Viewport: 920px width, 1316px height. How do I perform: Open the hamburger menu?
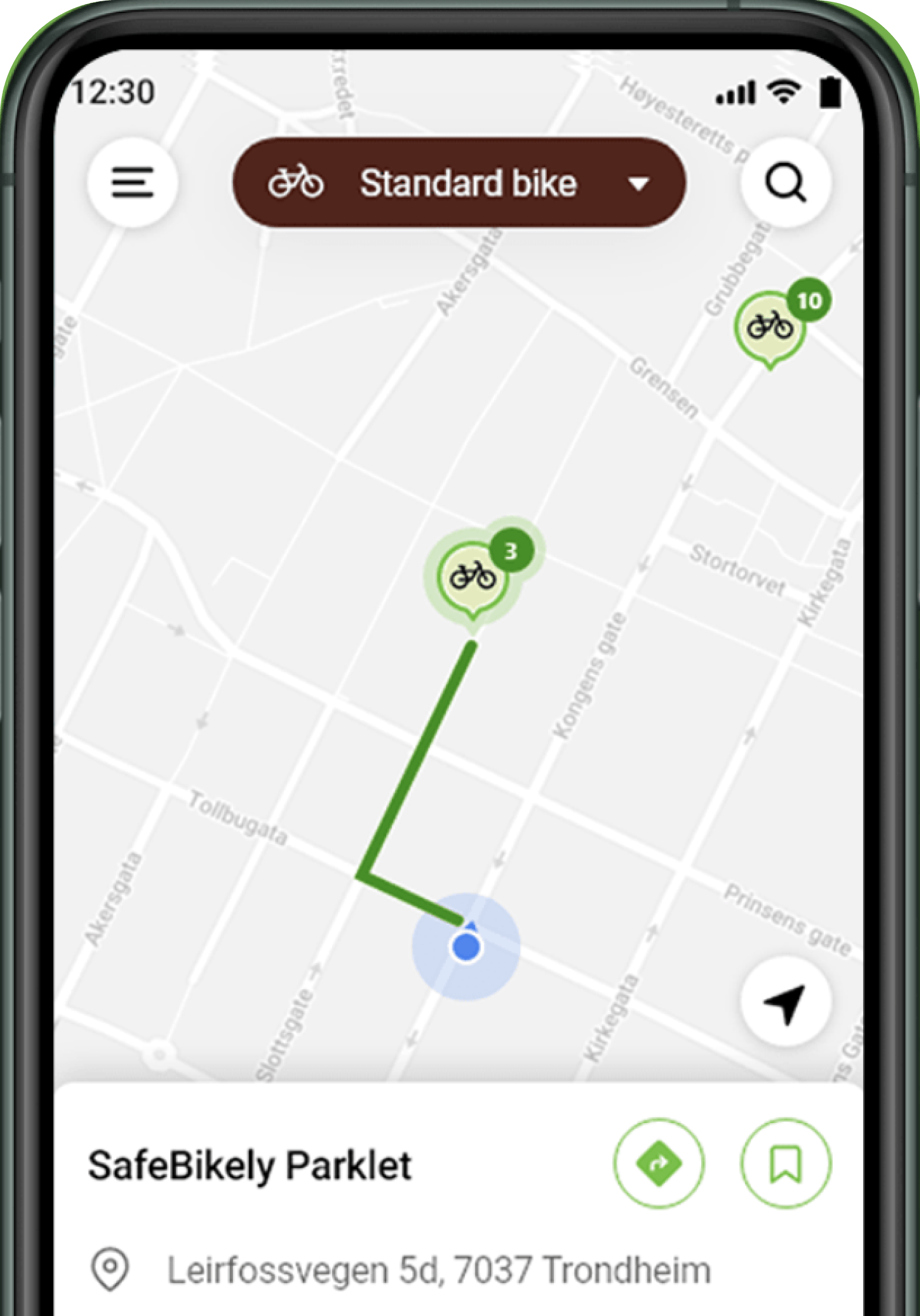click(132, 182)
